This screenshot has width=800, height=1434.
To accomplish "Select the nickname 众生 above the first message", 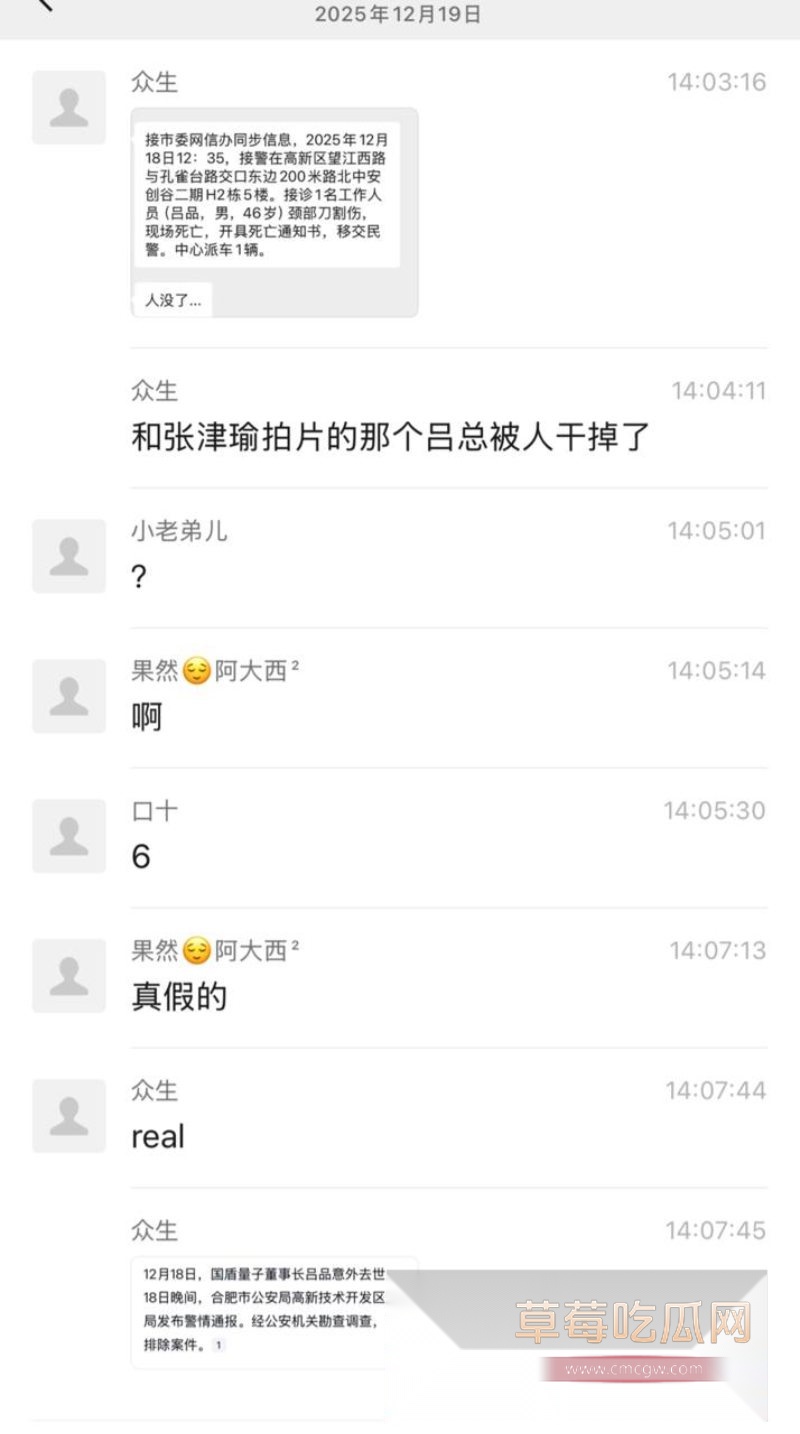I will tap(154, 84).
